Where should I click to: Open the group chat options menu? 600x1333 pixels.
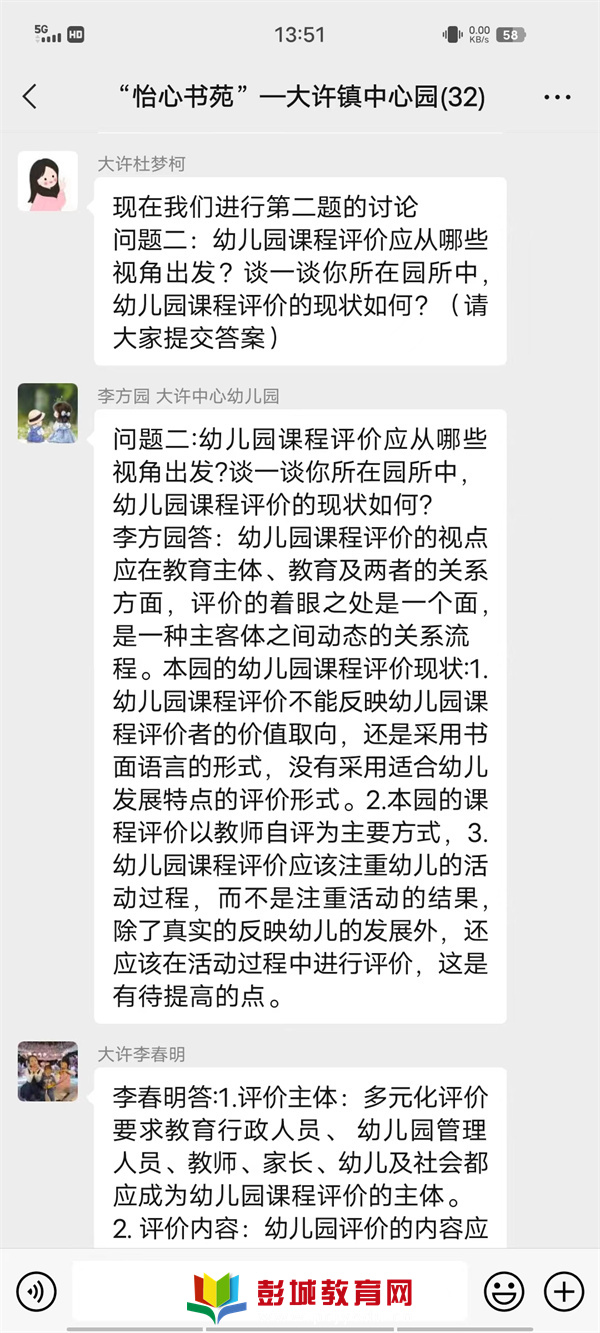pos(557,97)
